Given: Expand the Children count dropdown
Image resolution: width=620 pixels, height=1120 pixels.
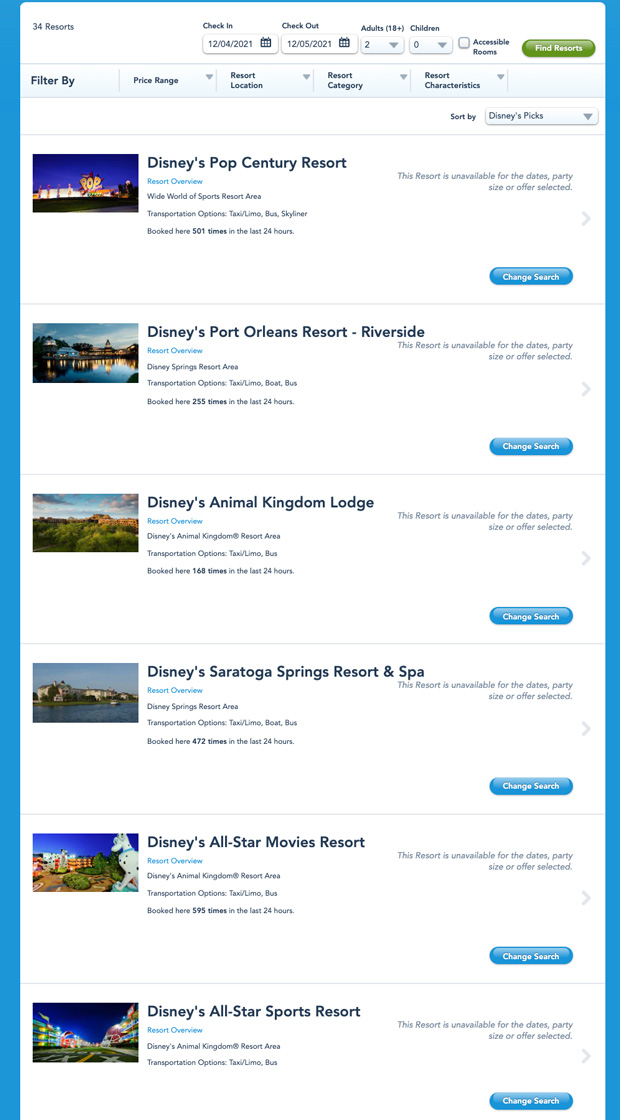Looking at the screenshot, I should [431, 44].
